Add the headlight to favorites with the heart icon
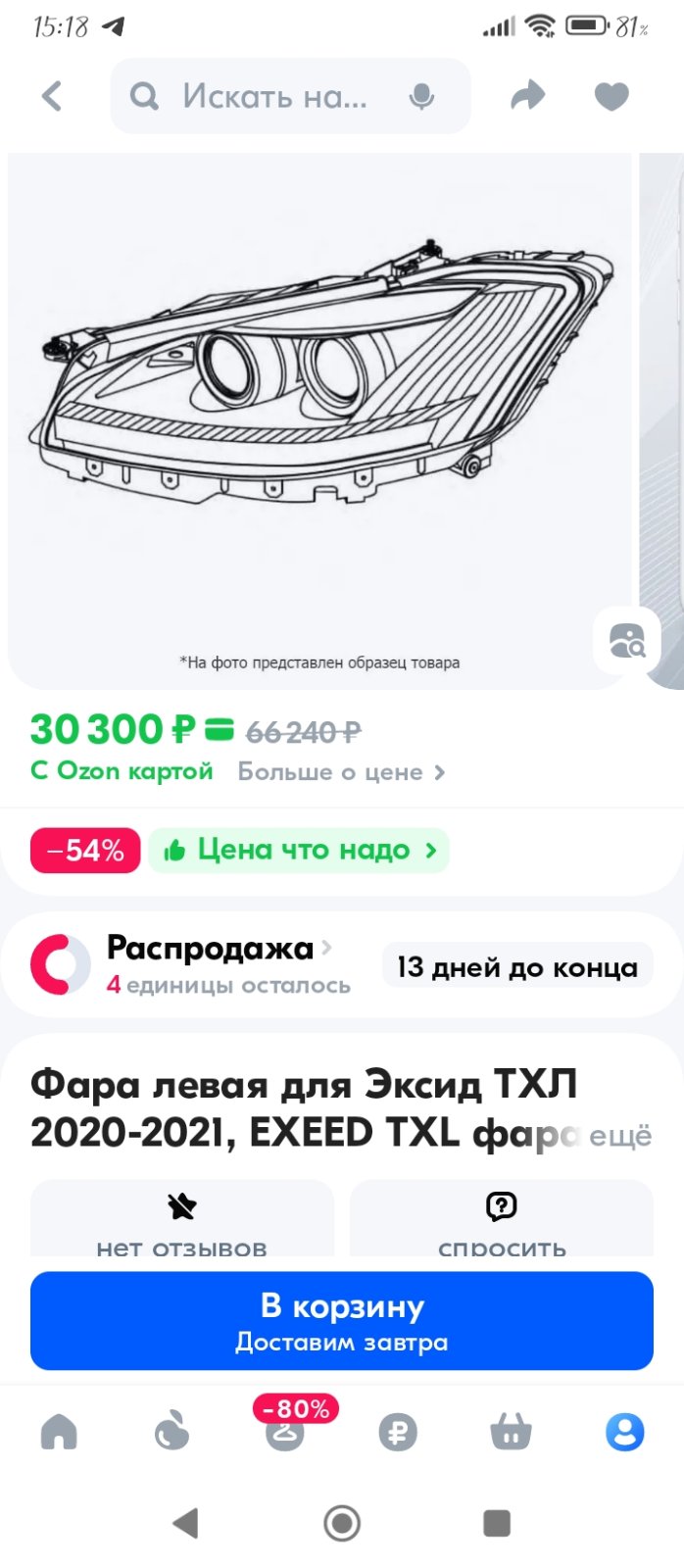The height and width of the screenshot is (1568, 684). coord(611,96)
